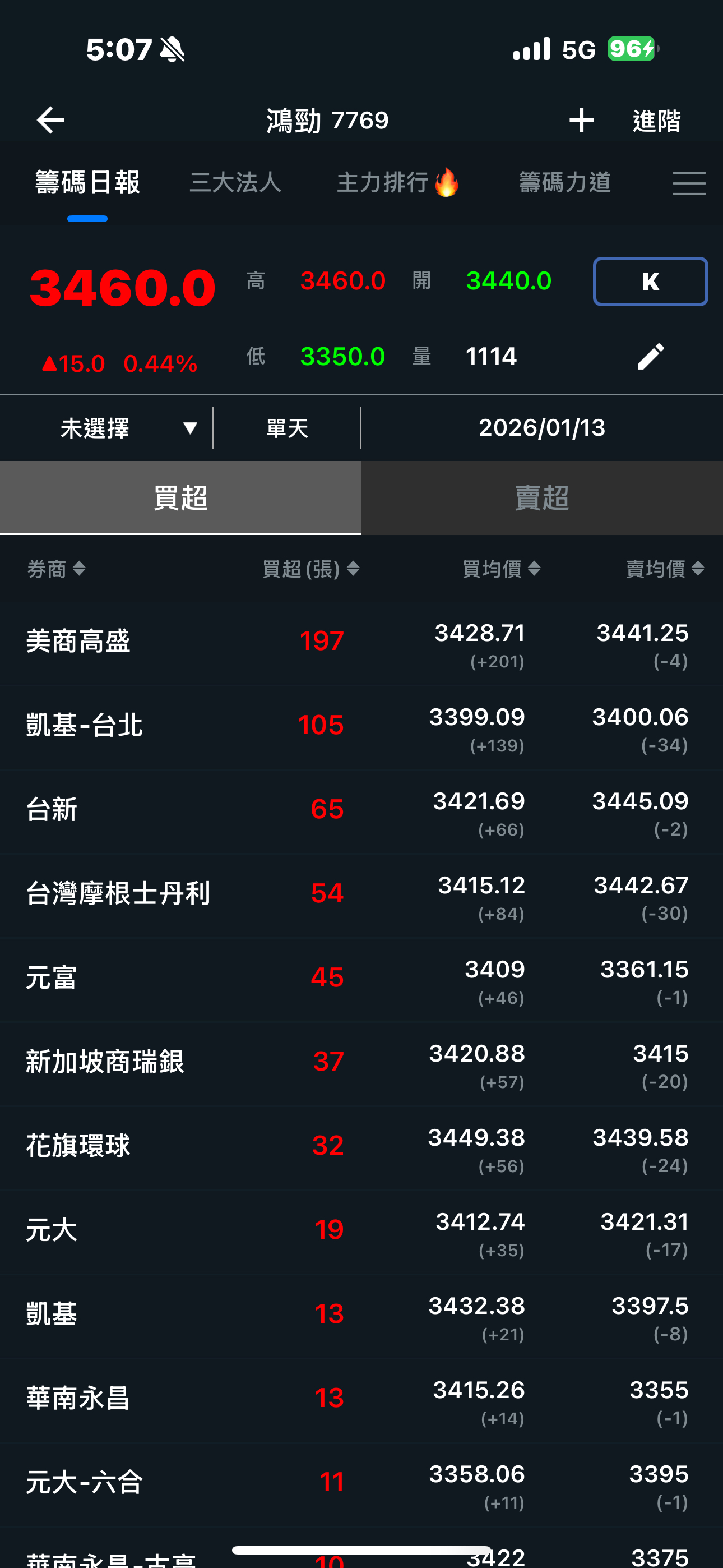Switch to the 主力排行 tab

pyautogui.click(x=398, y=182)
